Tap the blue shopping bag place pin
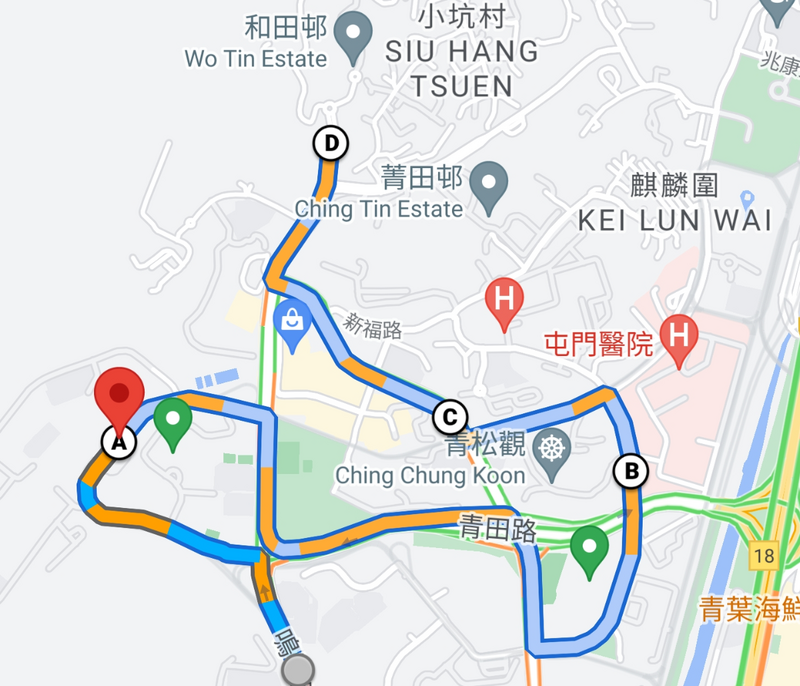Viewport: 800px width, 686px height. [292, 323]
